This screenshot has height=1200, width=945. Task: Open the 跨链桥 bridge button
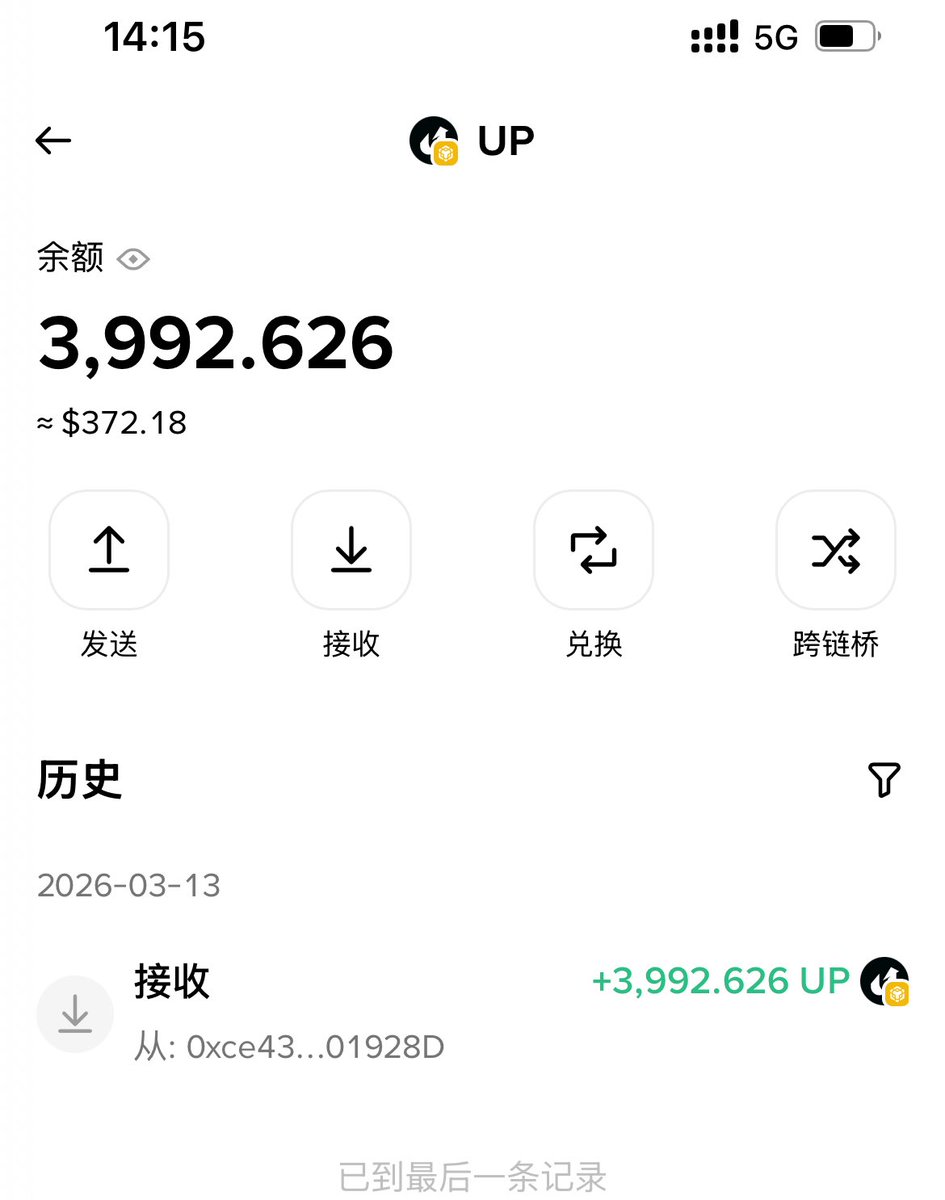pos(836,550)
